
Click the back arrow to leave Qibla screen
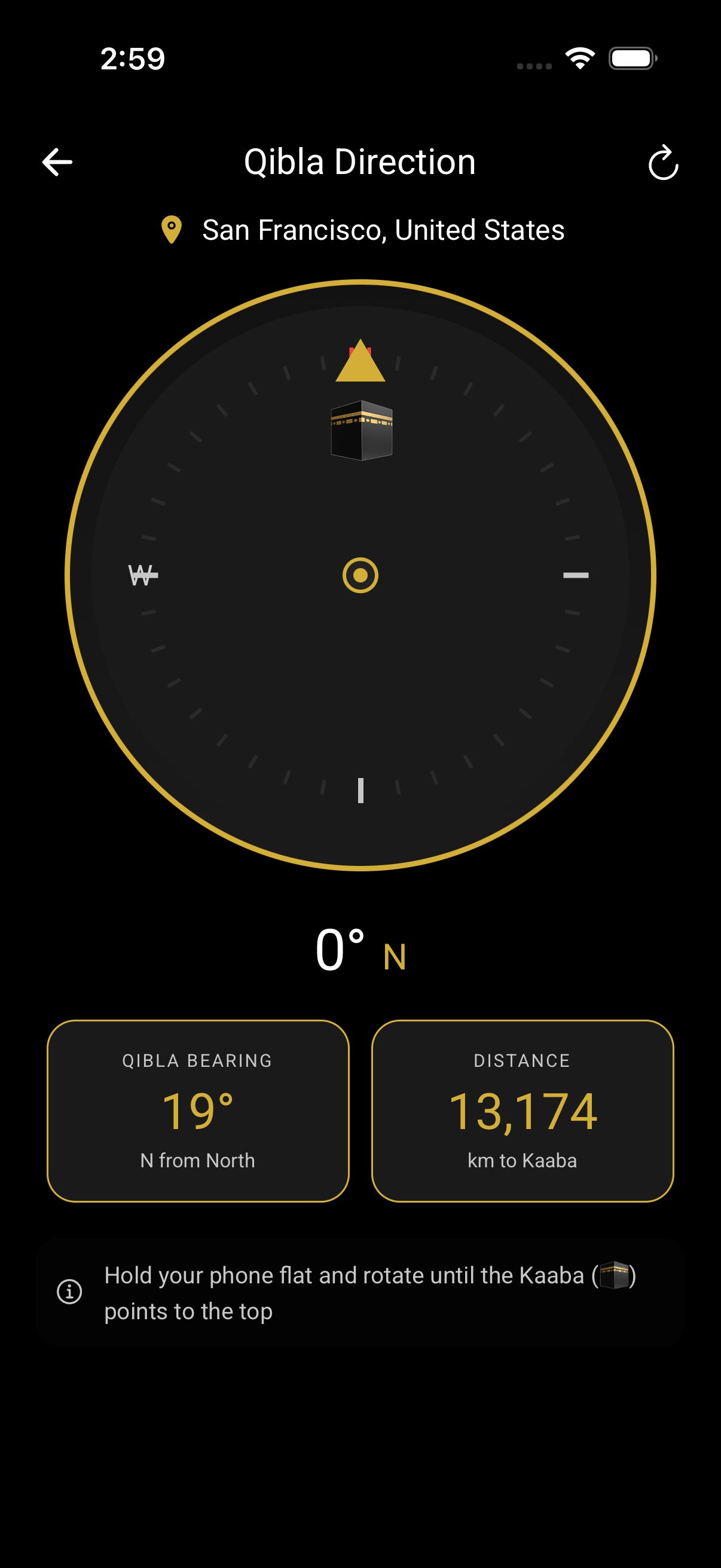[58, 162]
